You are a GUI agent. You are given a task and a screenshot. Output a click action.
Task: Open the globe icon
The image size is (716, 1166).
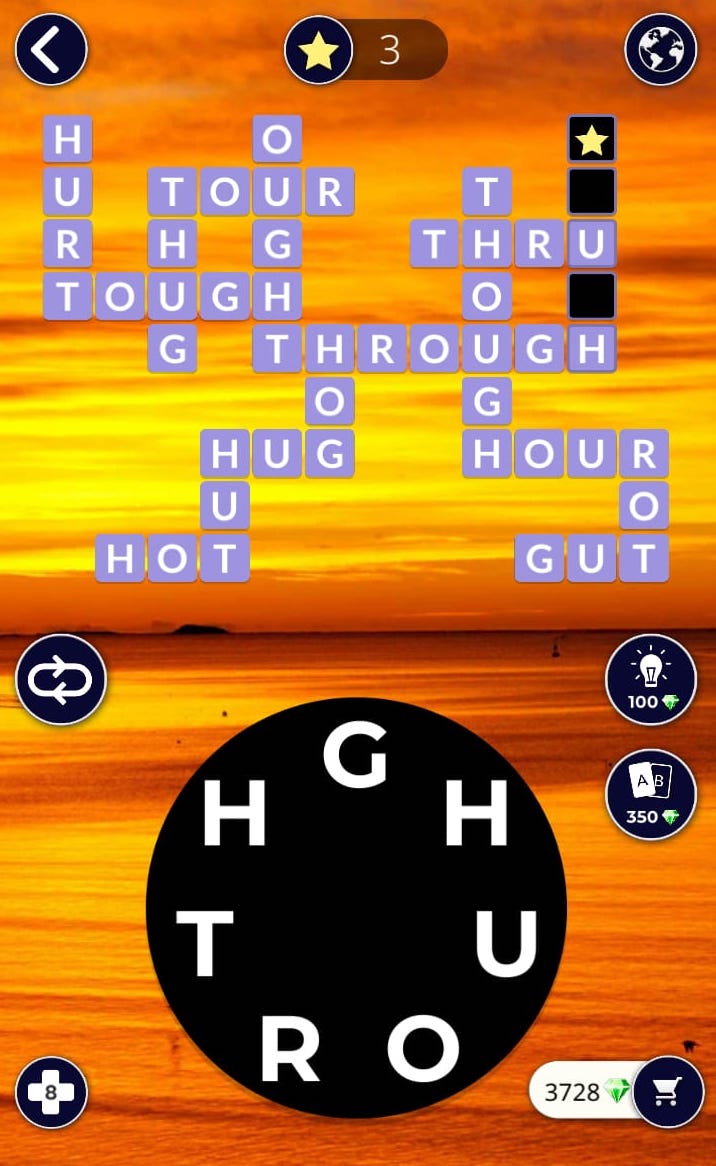(x=661, y=49)
